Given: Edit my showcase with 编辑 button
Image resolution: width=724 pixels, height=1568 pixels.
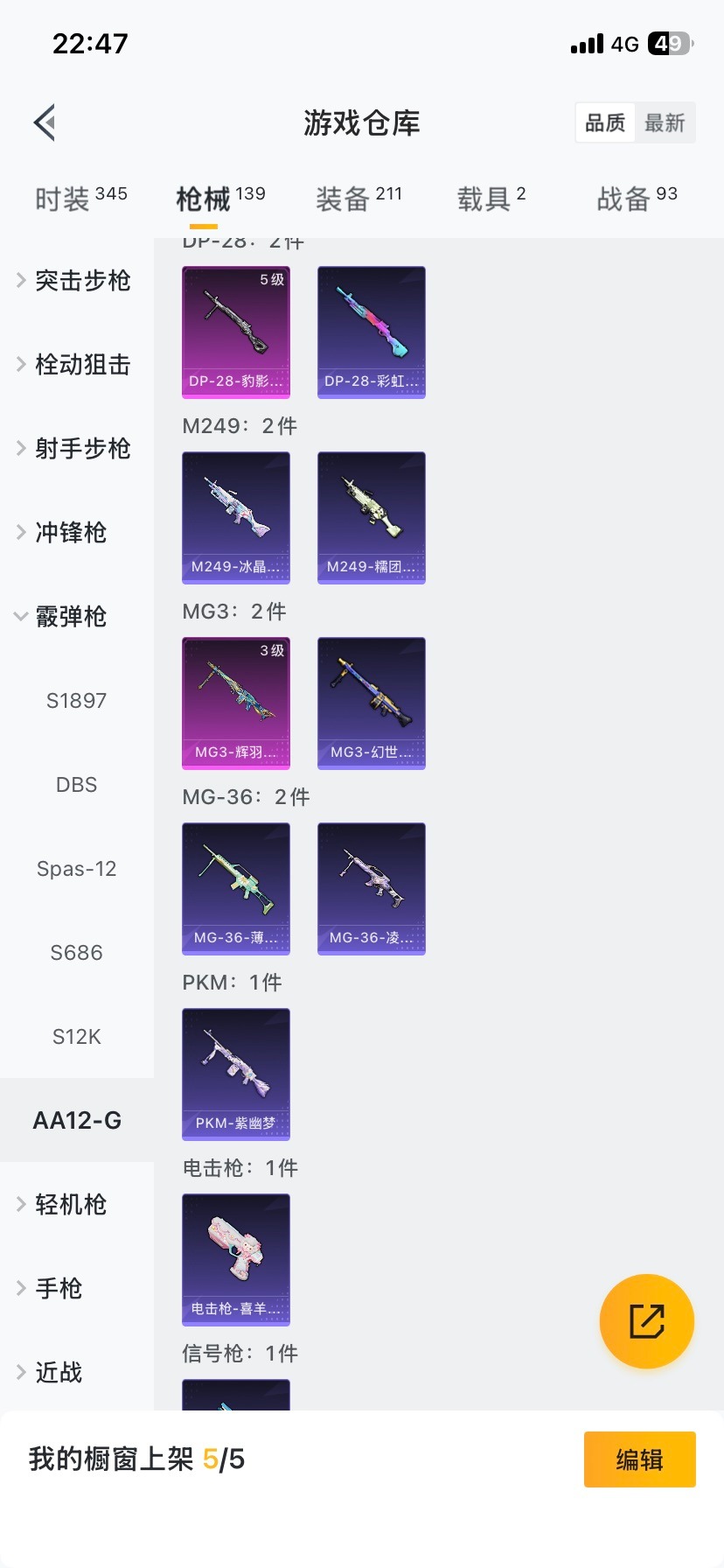Looking at the screenshot, I should point(639,1459).
